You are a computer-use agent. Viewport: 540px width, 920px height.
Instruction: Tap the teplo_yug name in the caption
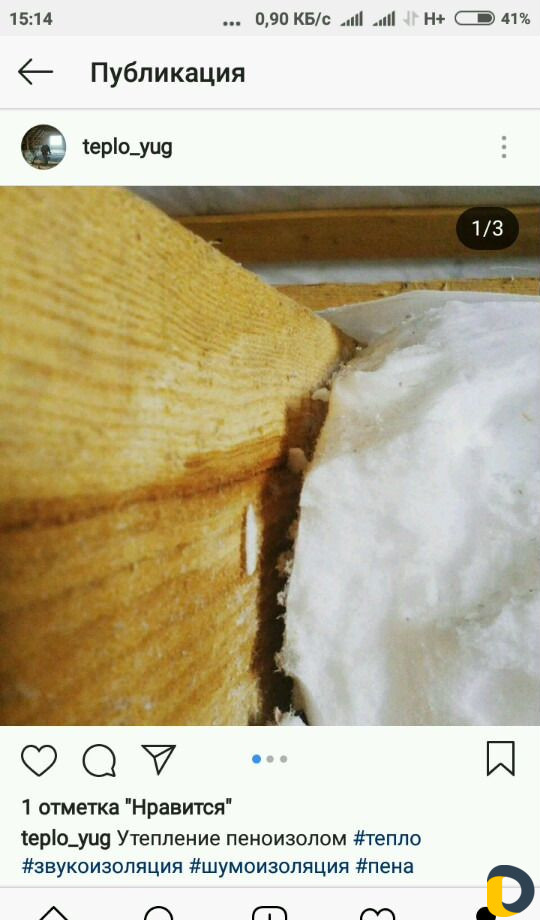[x=66, y=838]
